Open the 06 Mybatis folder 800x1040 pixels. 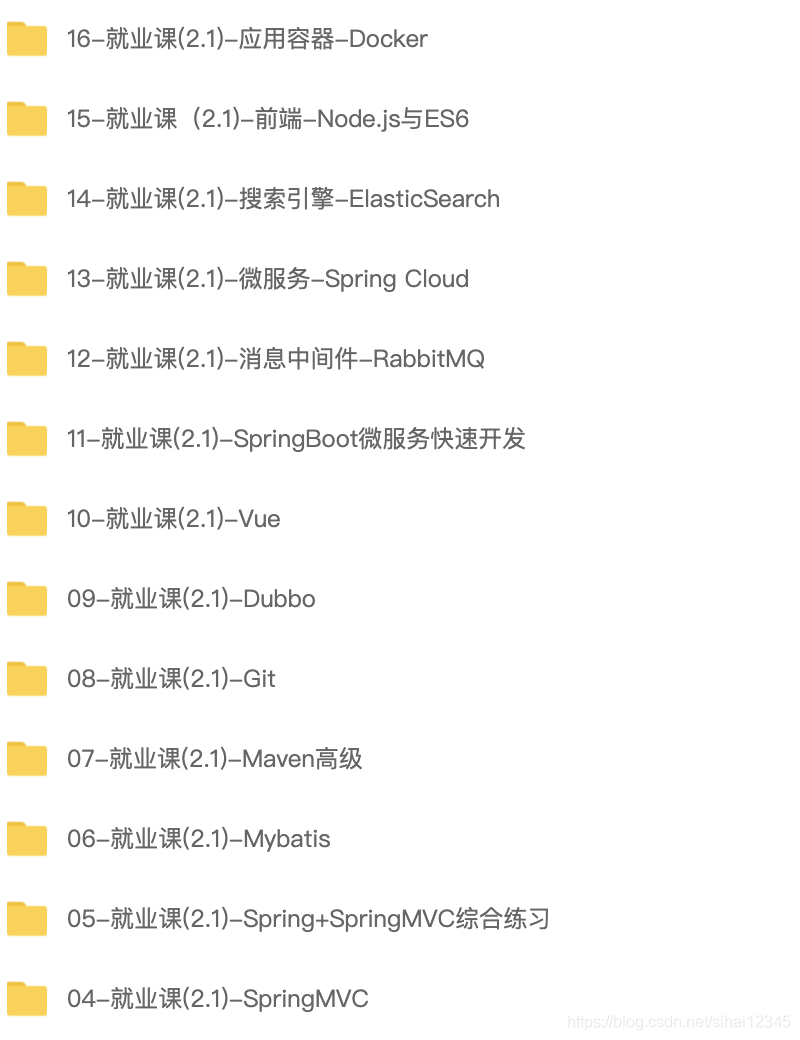(198, 839)
